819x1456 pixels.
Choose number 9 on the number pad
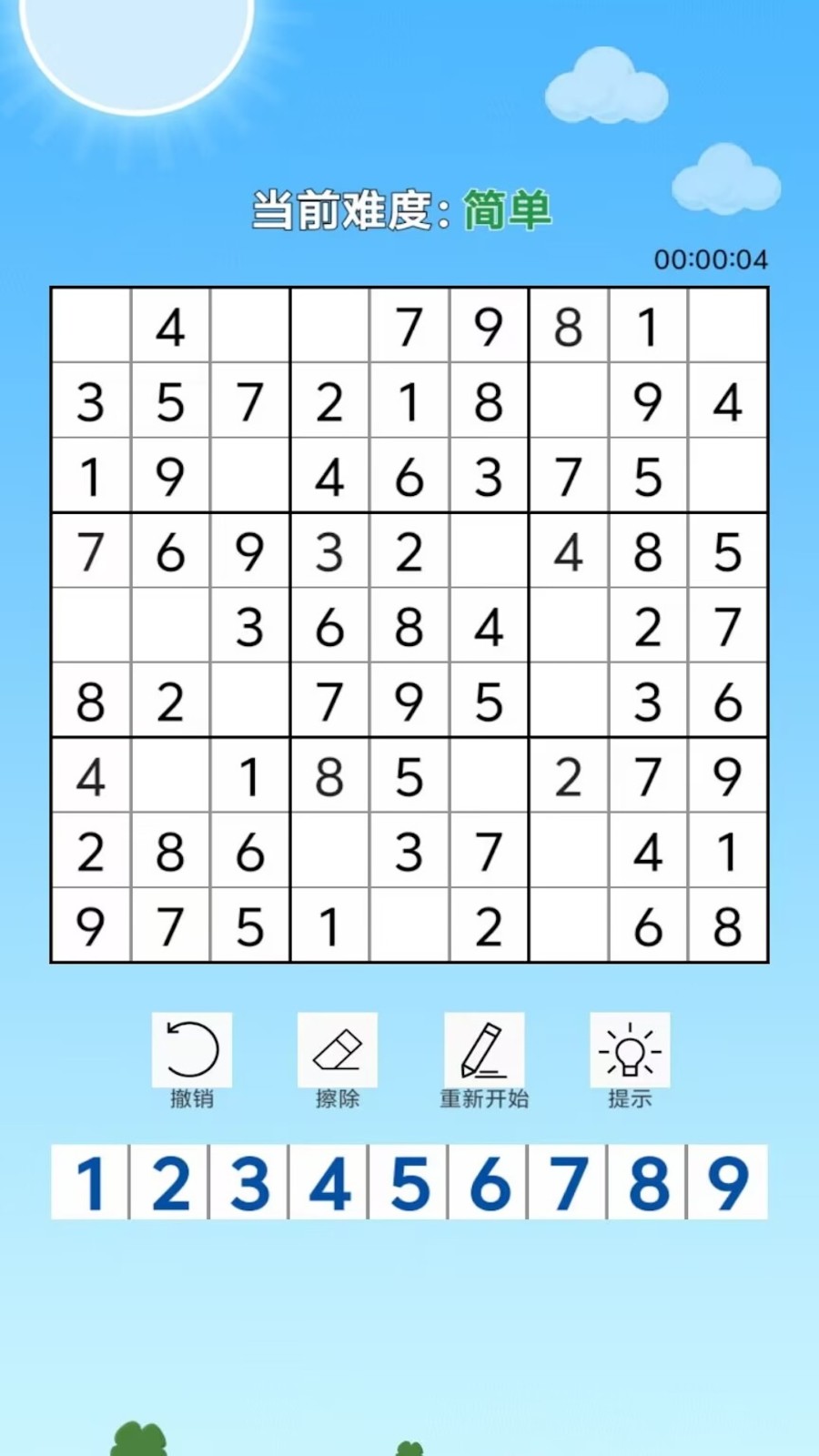coord(727,1182)
